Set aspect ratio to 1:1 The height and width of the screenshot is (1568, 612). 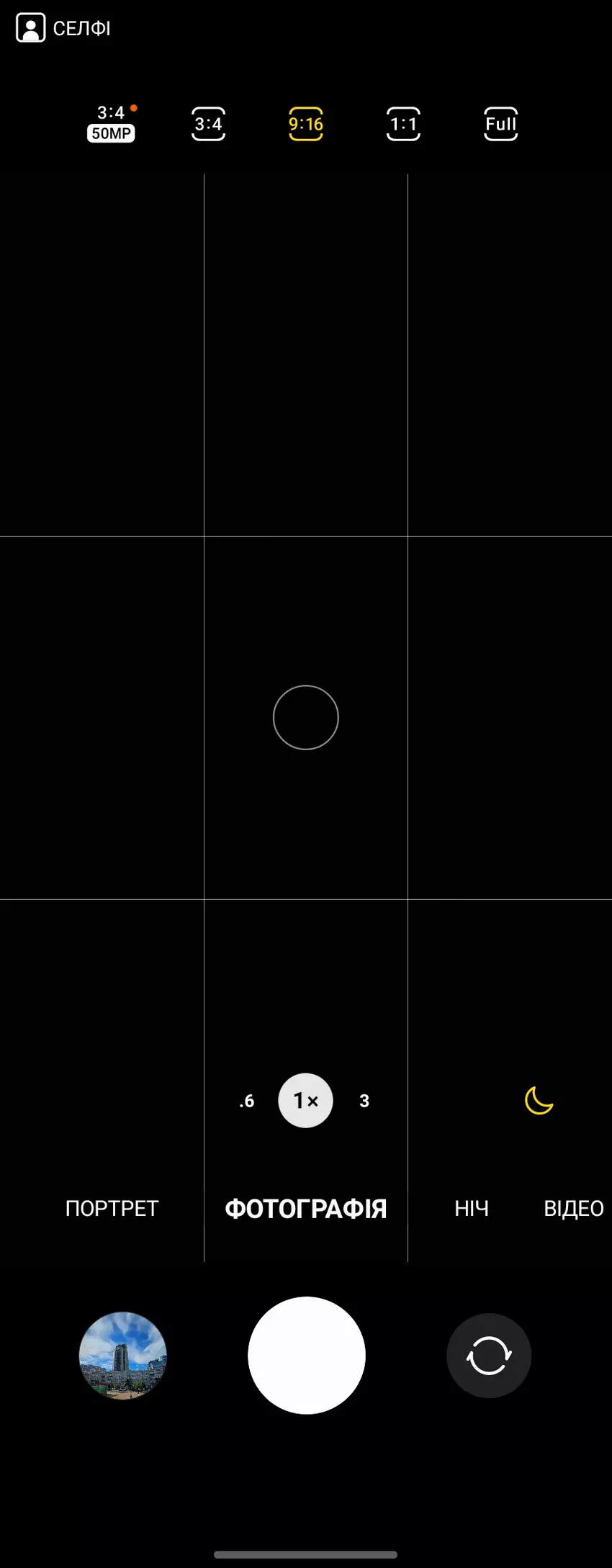click(x=403, y=124)
